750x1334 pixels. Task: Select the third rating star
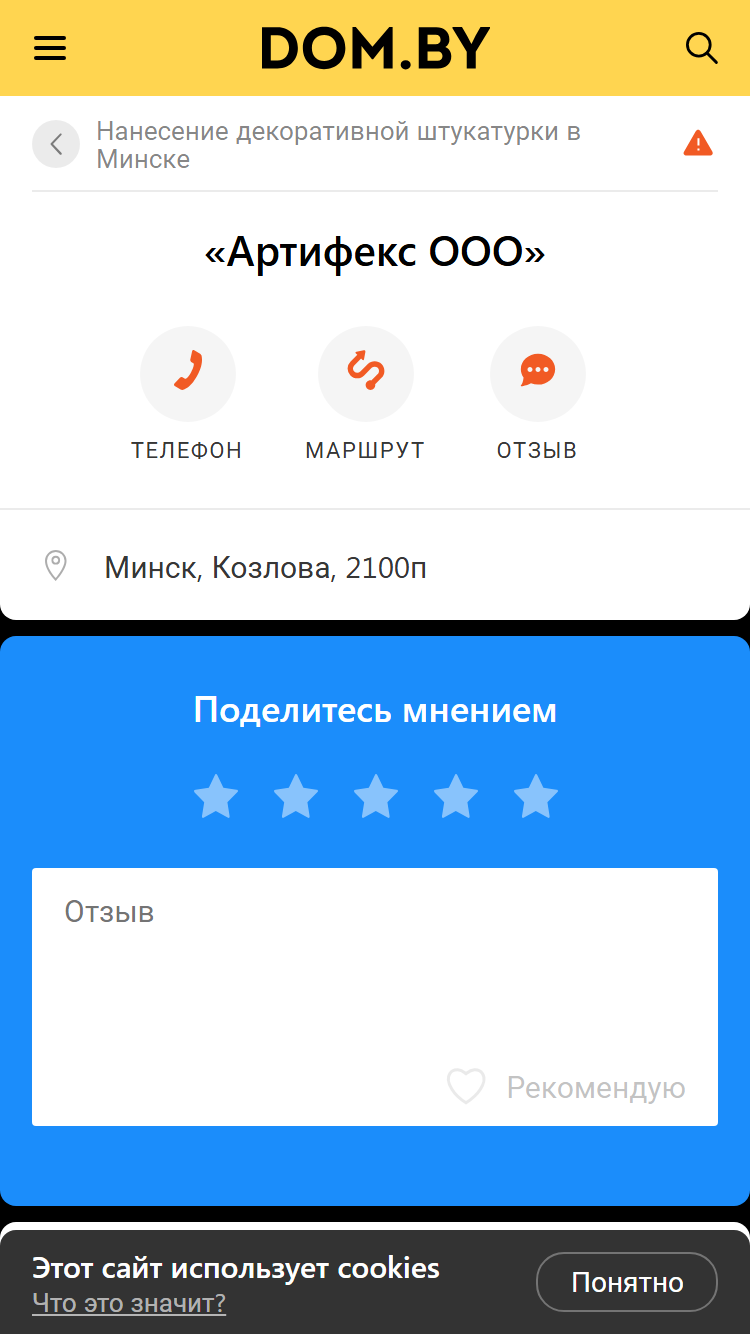pyautogui.click(x=376, y=797)
